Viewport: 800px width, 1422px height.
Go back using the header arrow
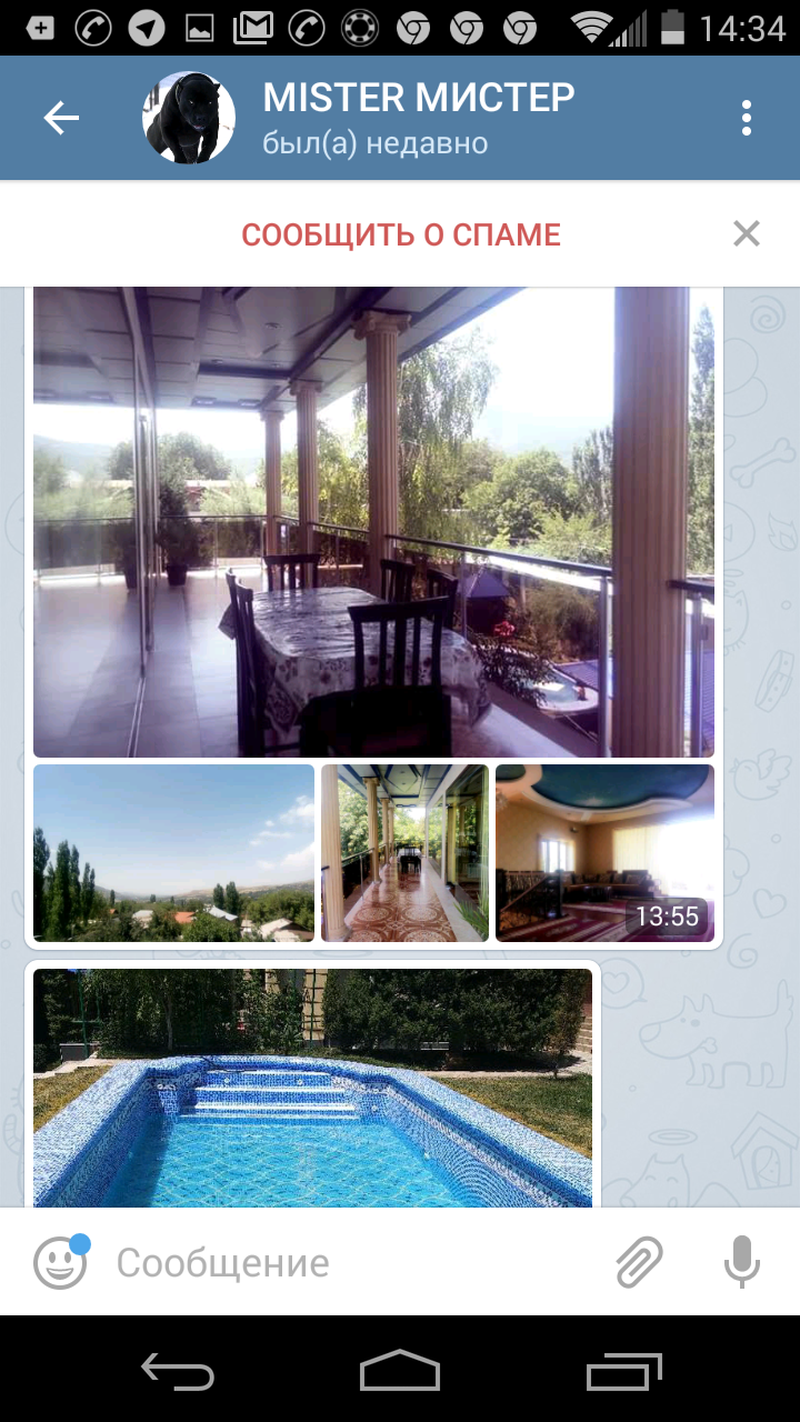(x=61, y=118)
